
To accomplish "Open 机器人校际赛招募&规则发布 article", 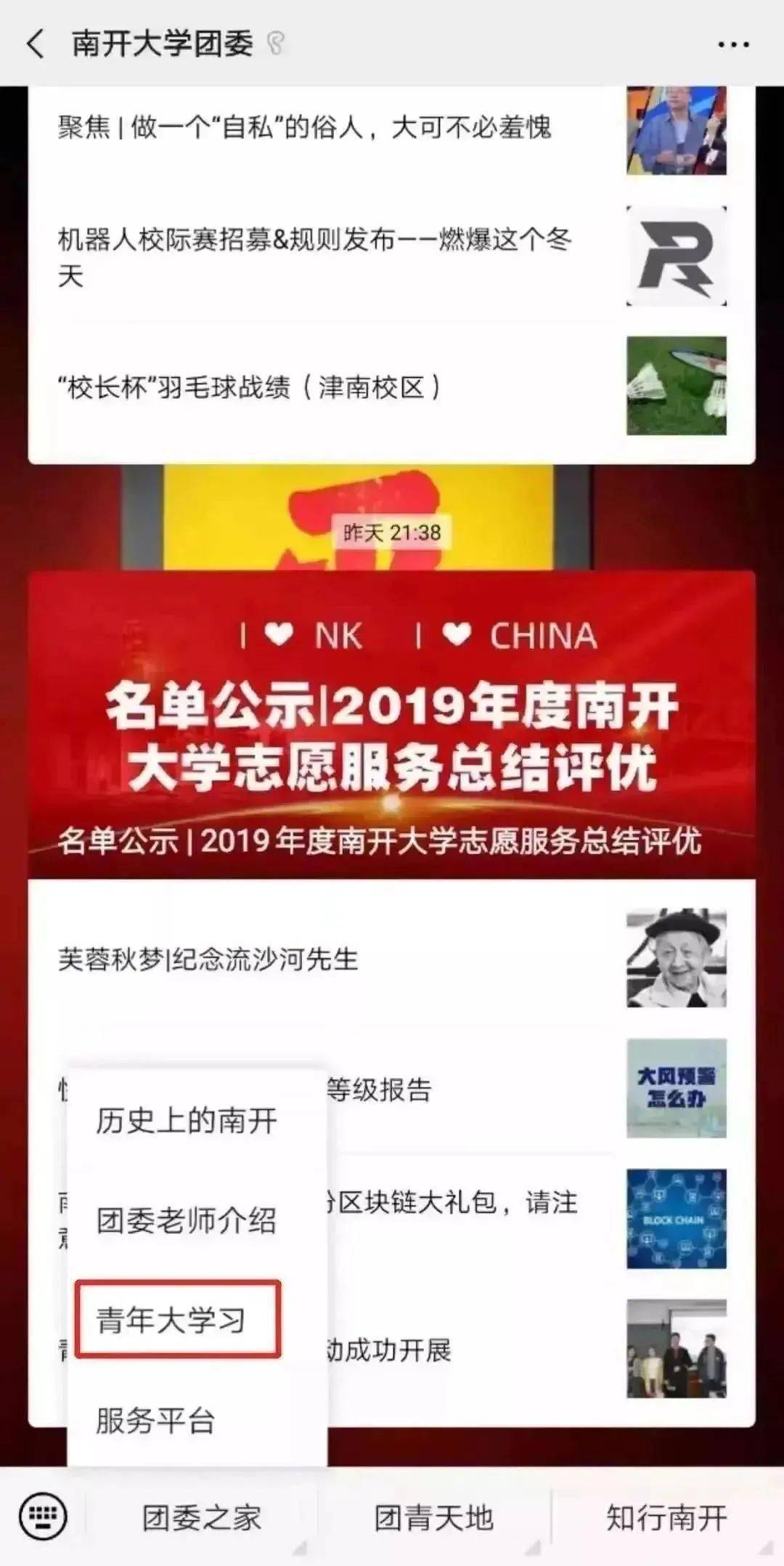I will (x=316, y=256).
